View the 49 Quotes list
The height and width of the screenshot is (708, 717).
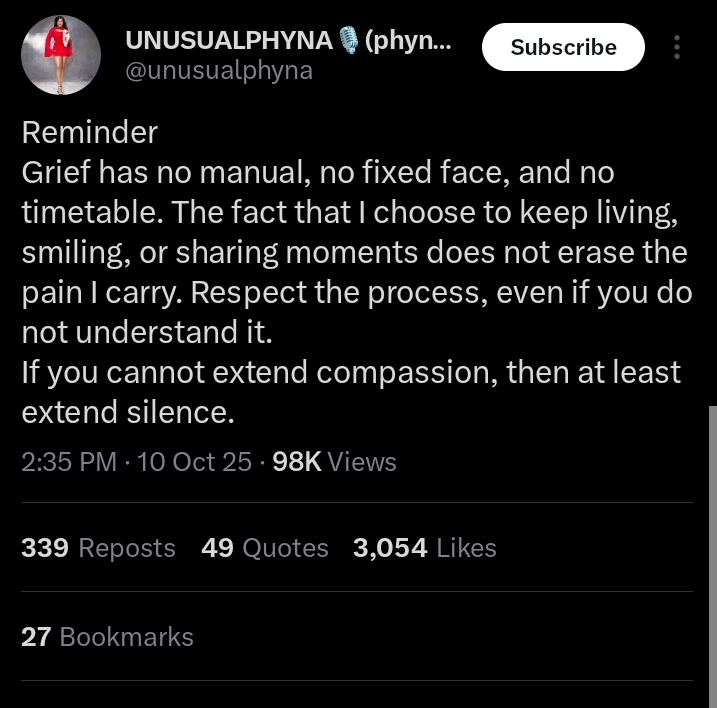pyautogui.click(x=264, y=548)
